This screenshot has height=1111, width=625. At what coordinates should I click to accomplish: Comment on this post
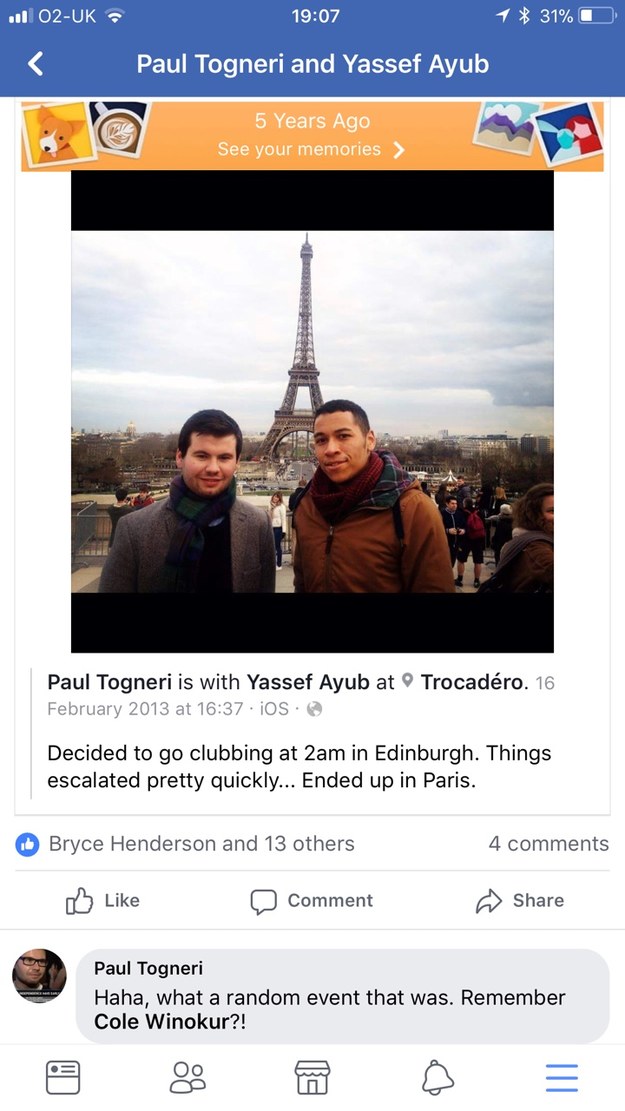(x=312, y=901)
